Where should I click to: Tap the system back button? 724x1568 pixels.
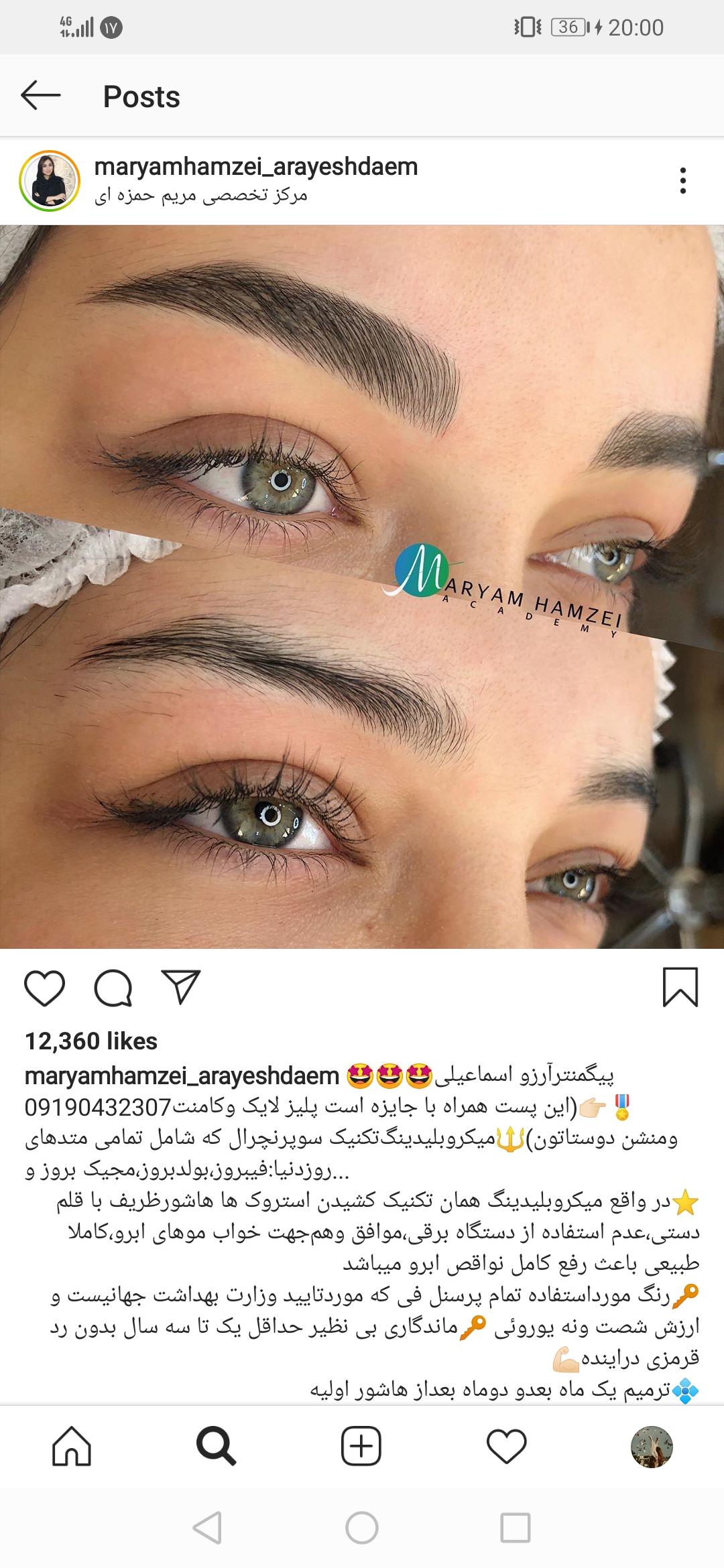(x=207, y=1528)
